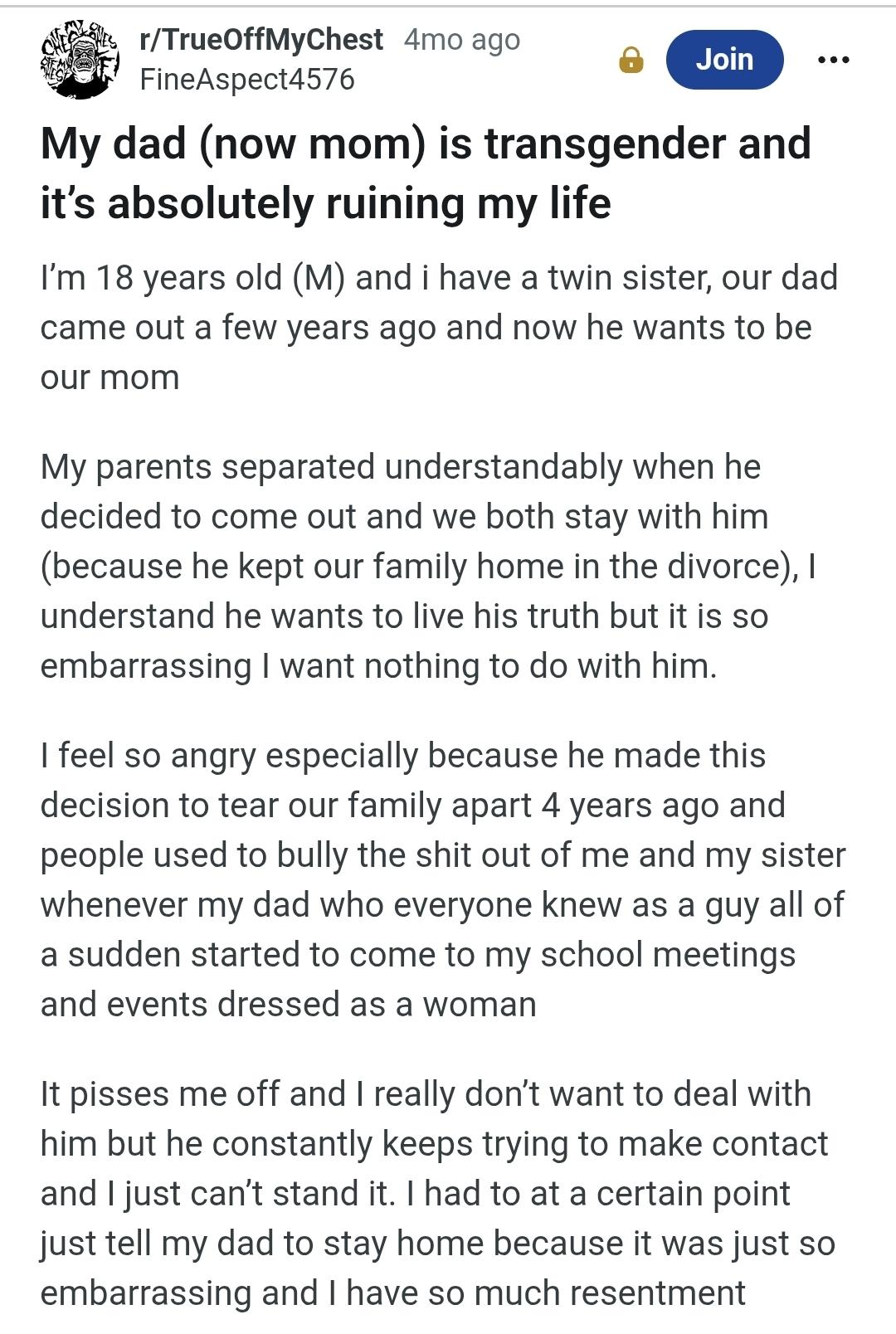Join the r/TrueOffMyChest community

coord(723,60)
